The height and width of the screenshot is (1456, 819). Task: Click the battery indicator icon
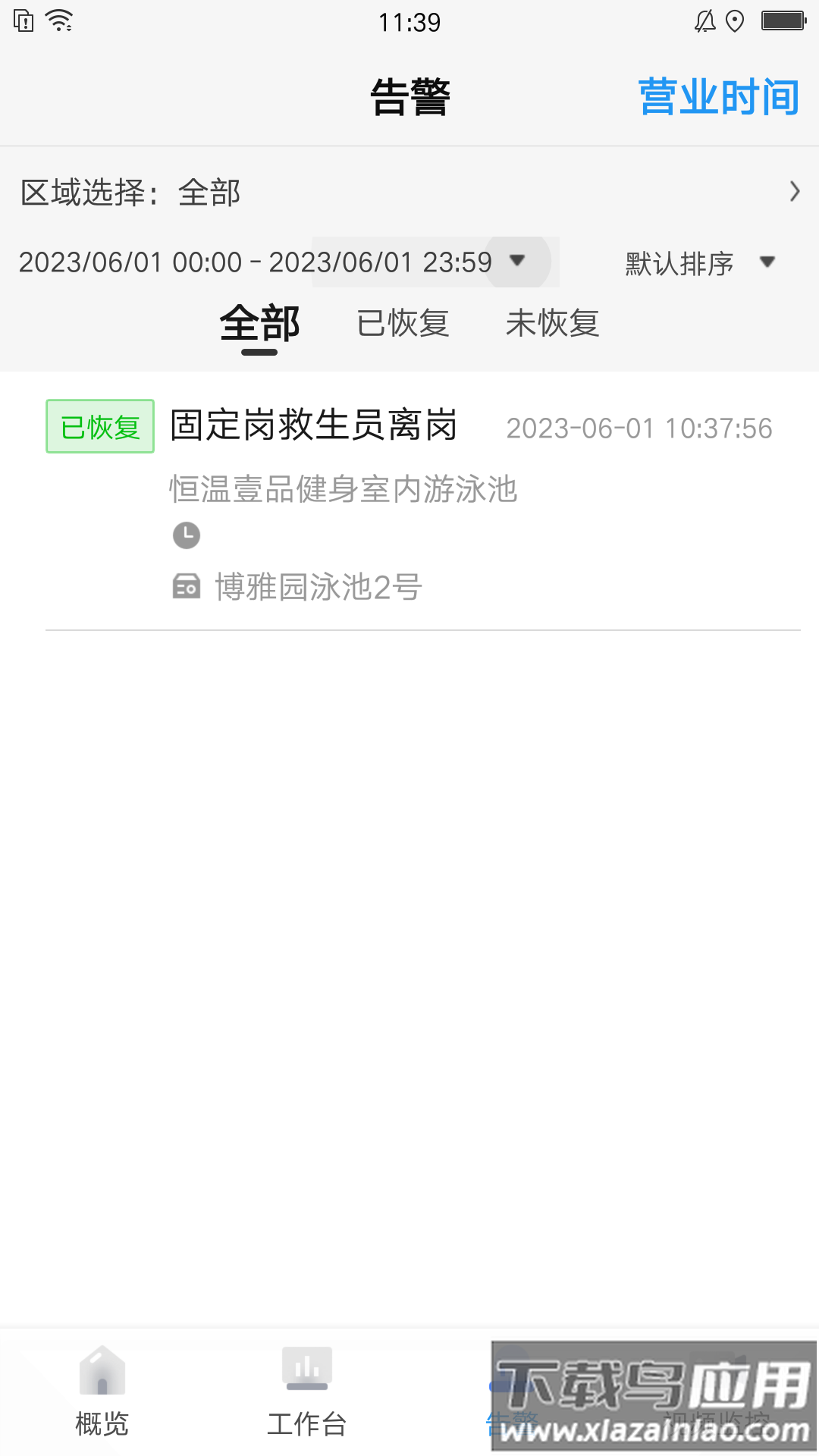782,20
